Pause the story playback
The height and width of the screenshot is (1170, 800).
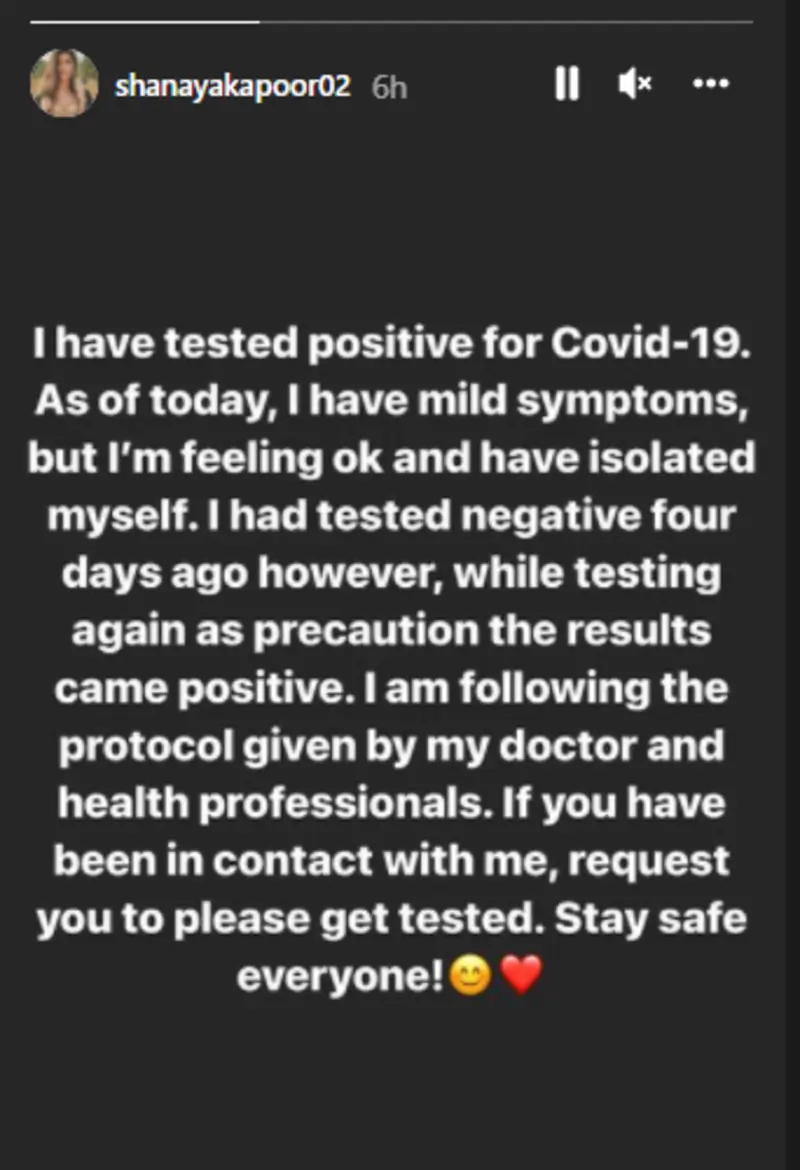point(567,86)
